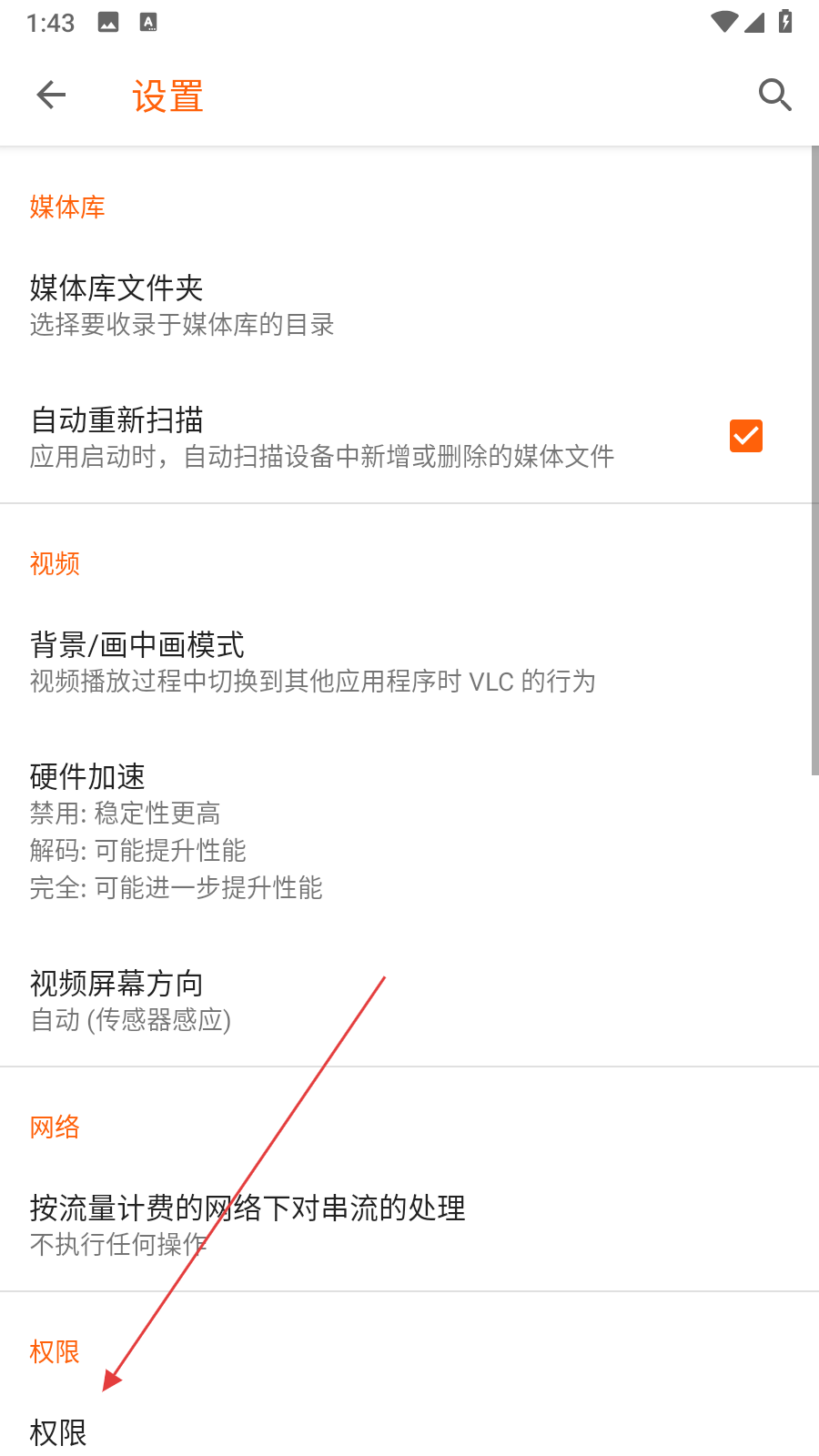Go back from the 设置 screen
The image size is (819, 1456).
point(51,95)
